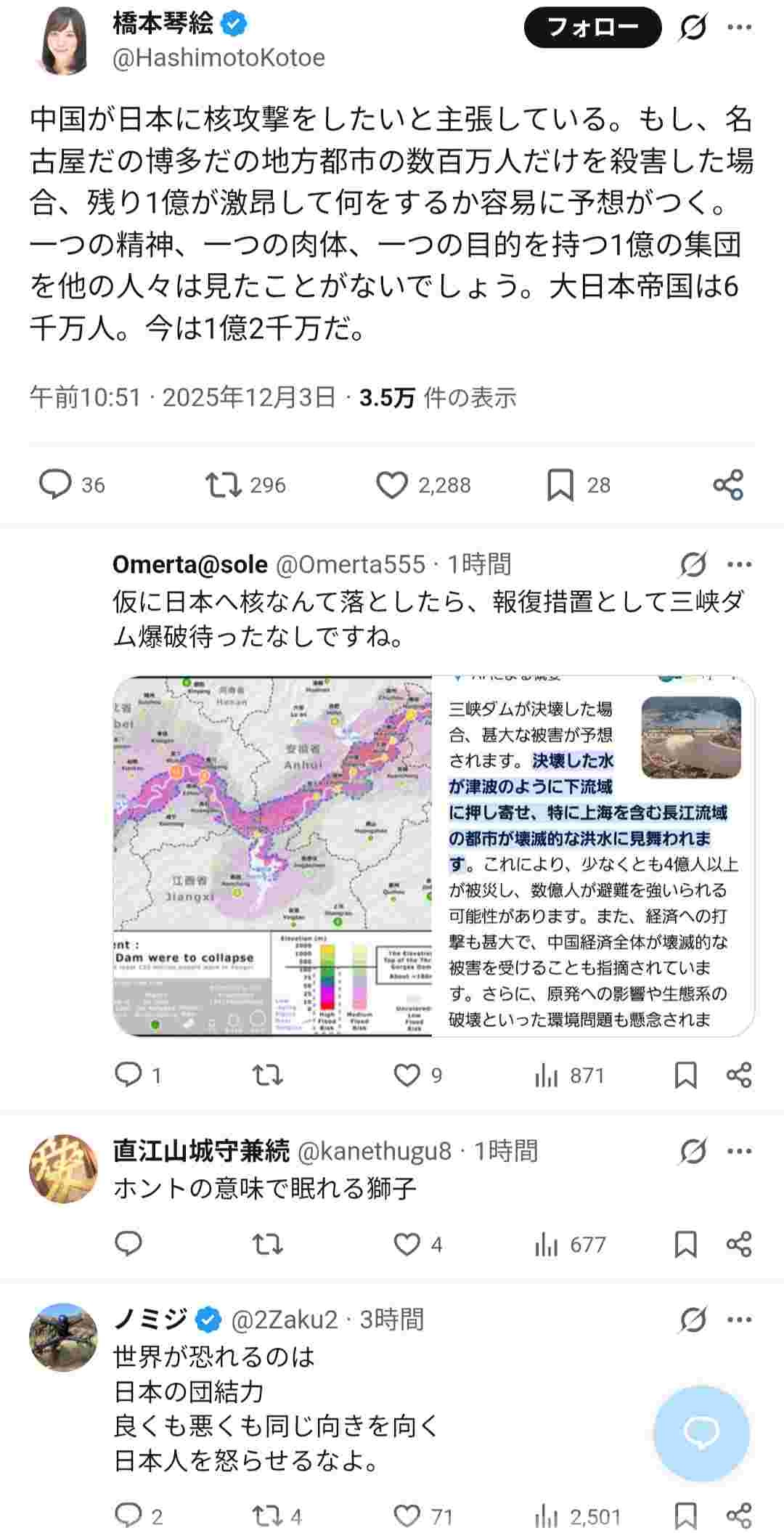Screen dimensions: 784x1533
Task: Compose a reply with the floating button
Action: point(701,1433)
